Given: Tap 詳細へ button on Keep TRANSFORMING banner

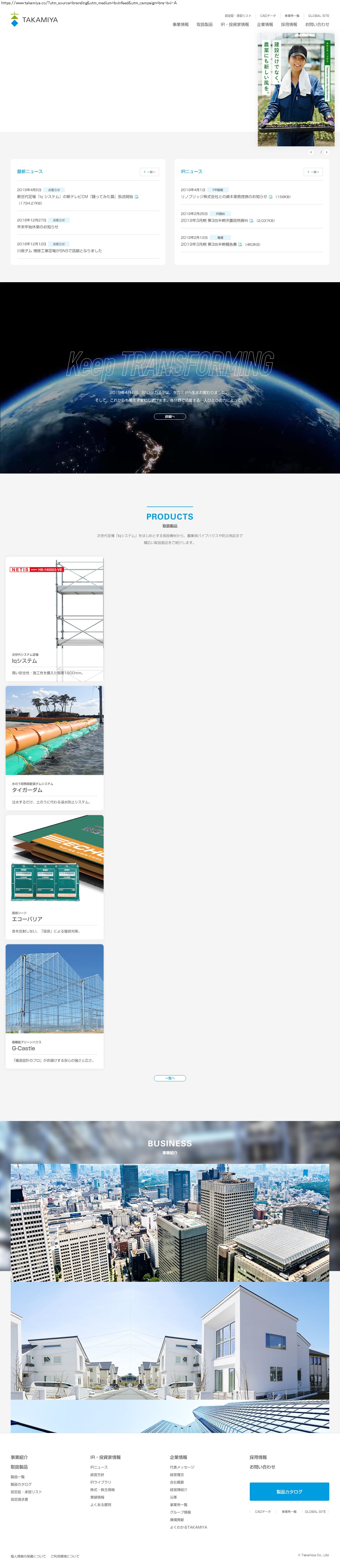Looking at the screenshot, I should coord(170,416).
